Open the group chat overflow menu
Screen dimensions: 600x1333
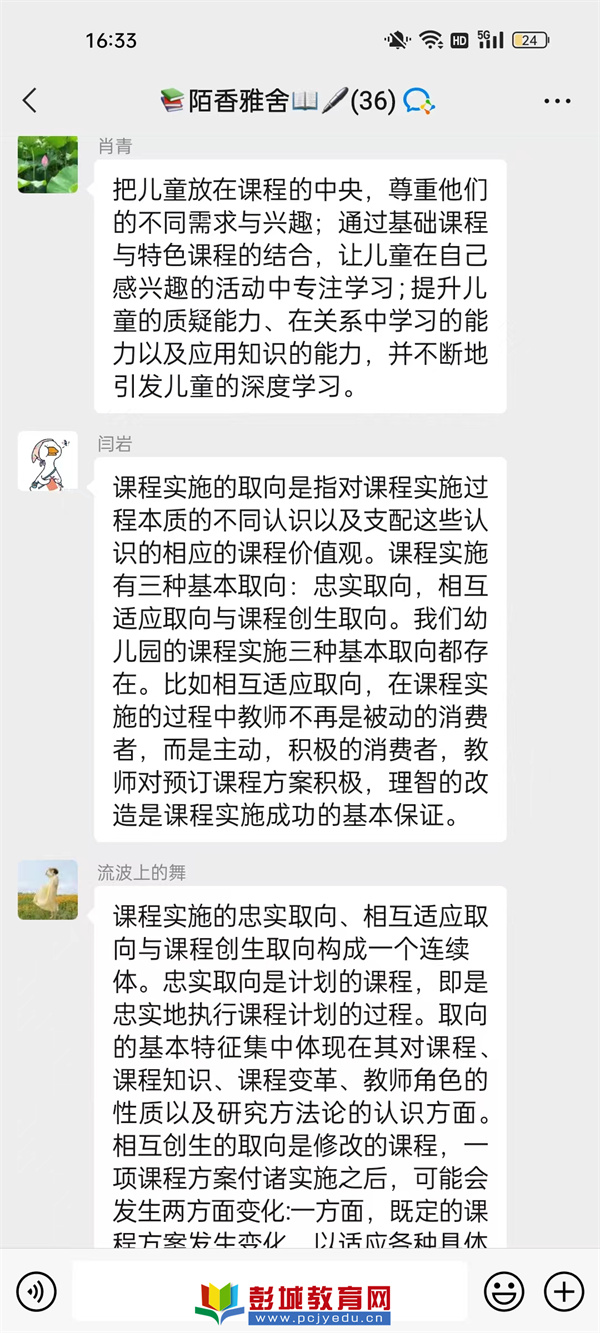tap(557, 101)
